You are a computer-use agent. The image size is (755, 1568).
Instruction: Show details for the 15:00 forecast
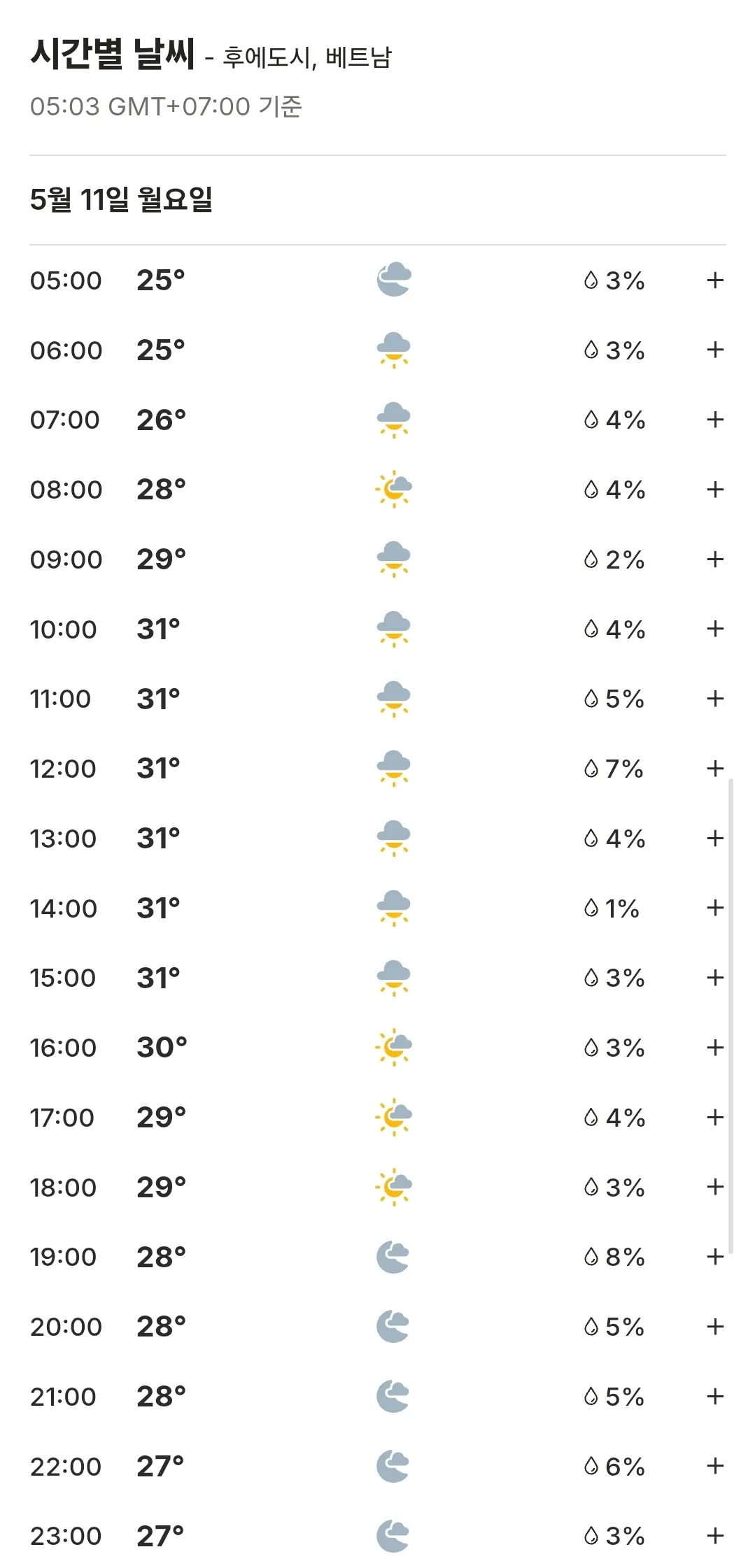714,978
